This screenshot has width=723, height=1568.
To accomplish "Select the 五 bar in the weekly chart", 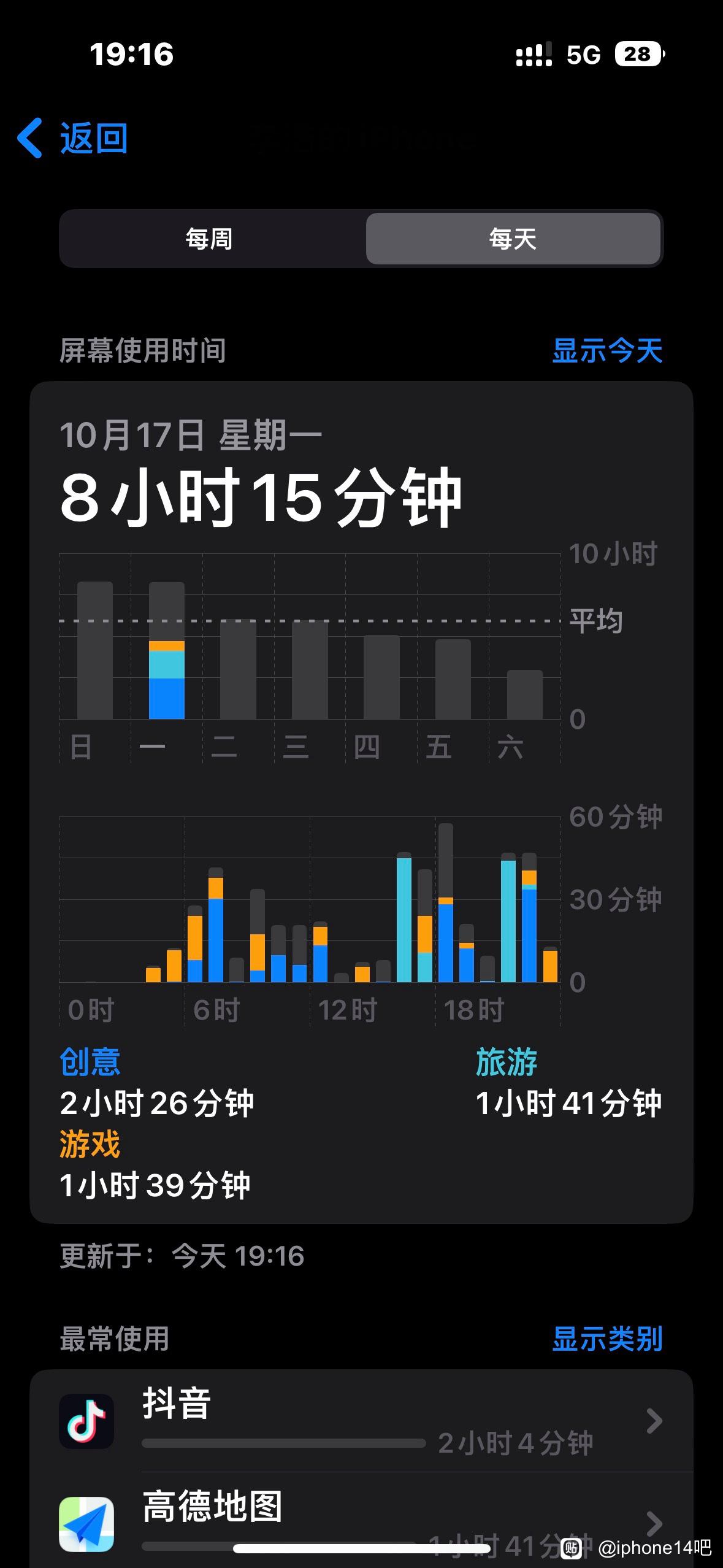I will click(453, 679).
